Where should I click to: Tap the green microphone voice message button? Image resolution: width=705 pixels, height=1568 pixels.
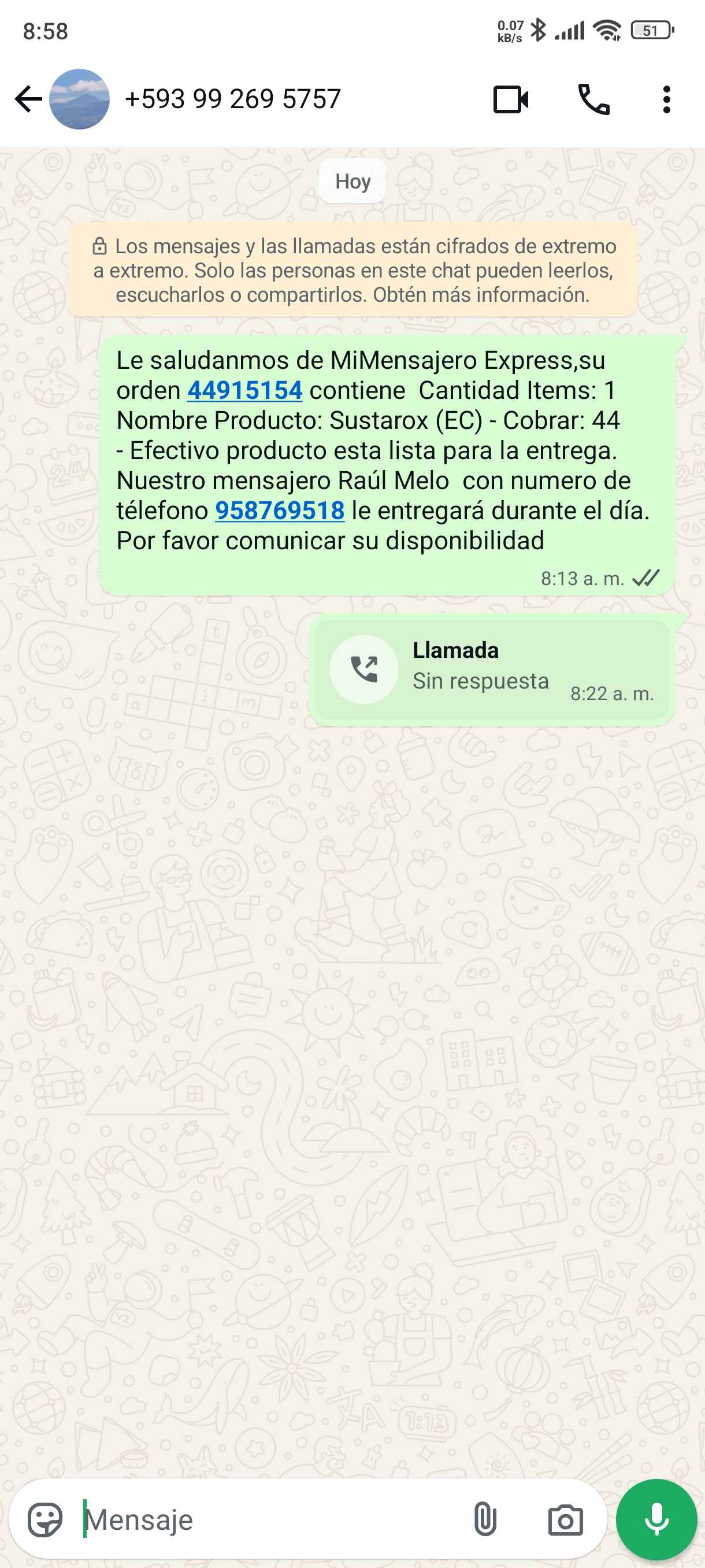pyautogui.click(x=656, y=1520)
